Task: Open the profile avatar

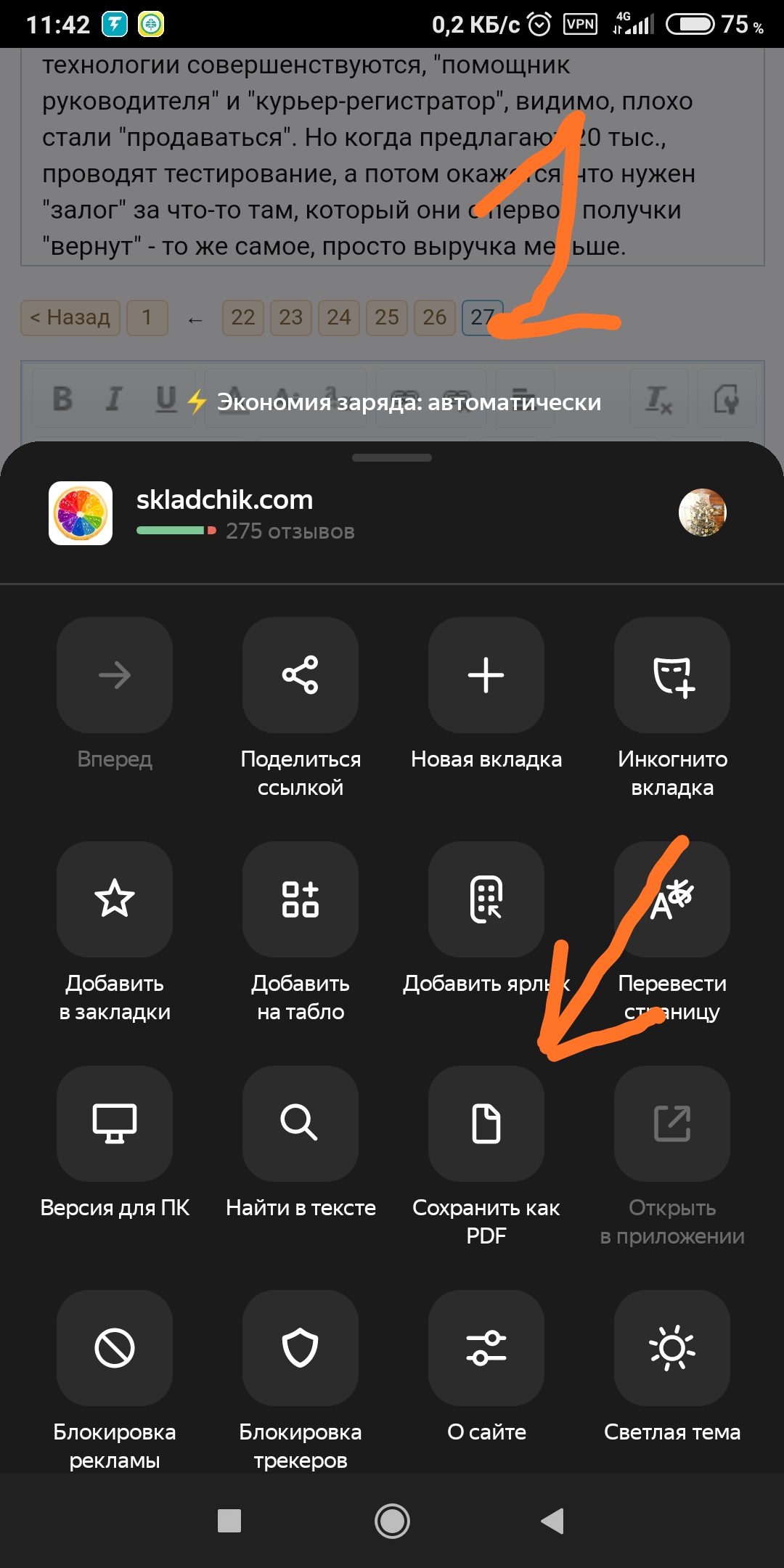Action: coord(702,513)
